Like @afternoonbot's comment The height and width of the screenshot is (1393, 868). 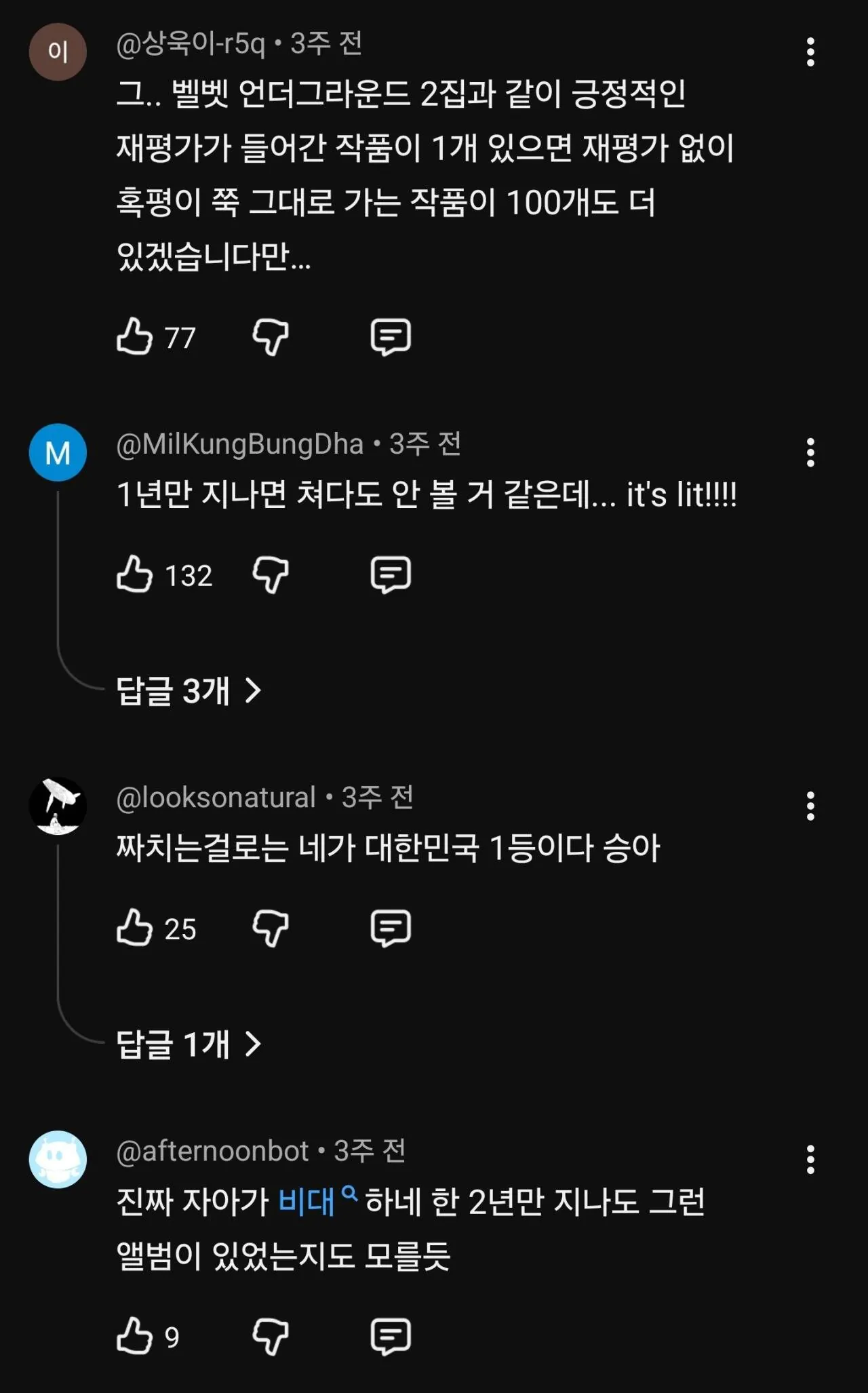134,1337
